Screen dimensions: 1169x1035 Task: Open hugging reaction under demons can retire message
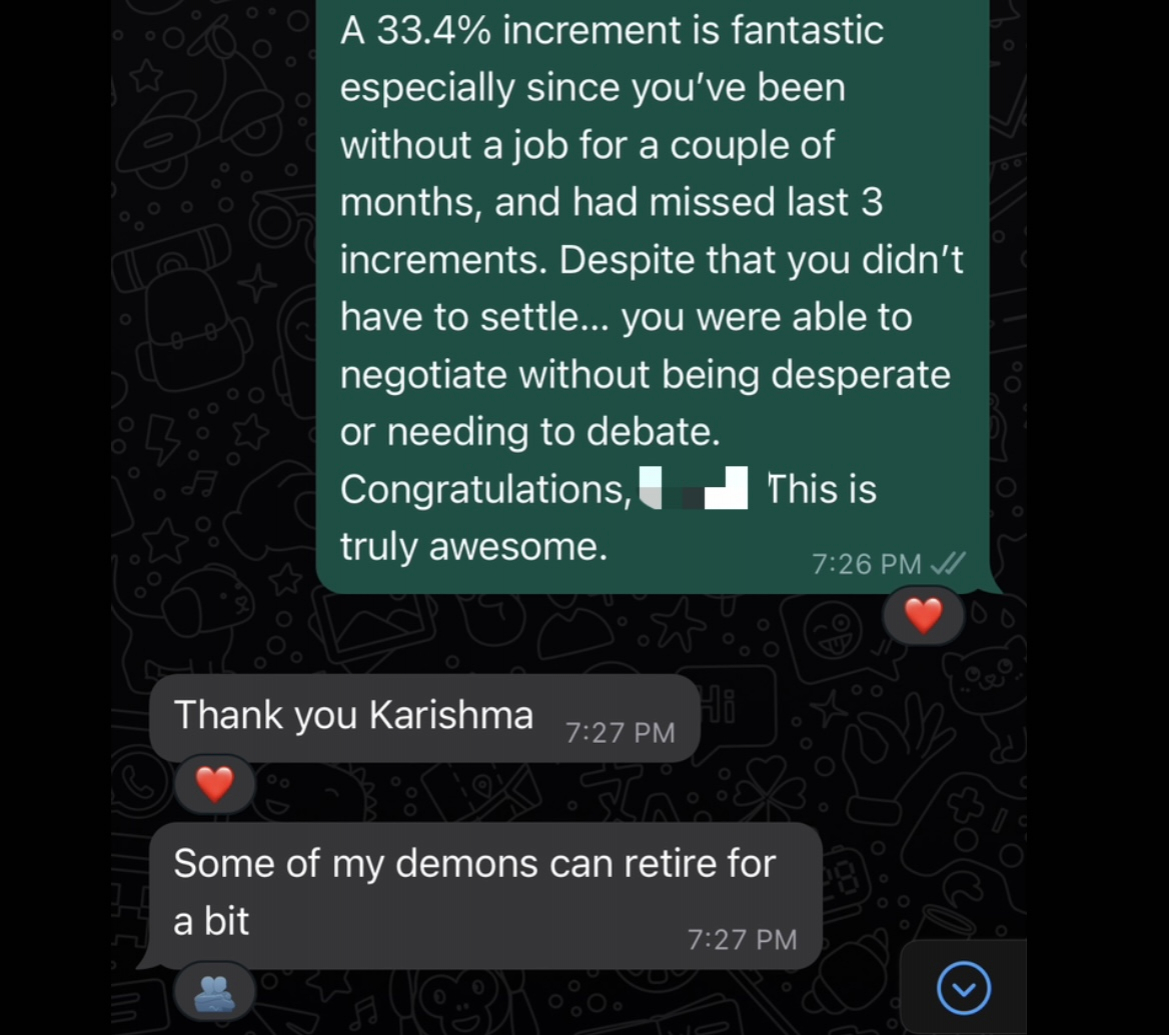point(214,993)
